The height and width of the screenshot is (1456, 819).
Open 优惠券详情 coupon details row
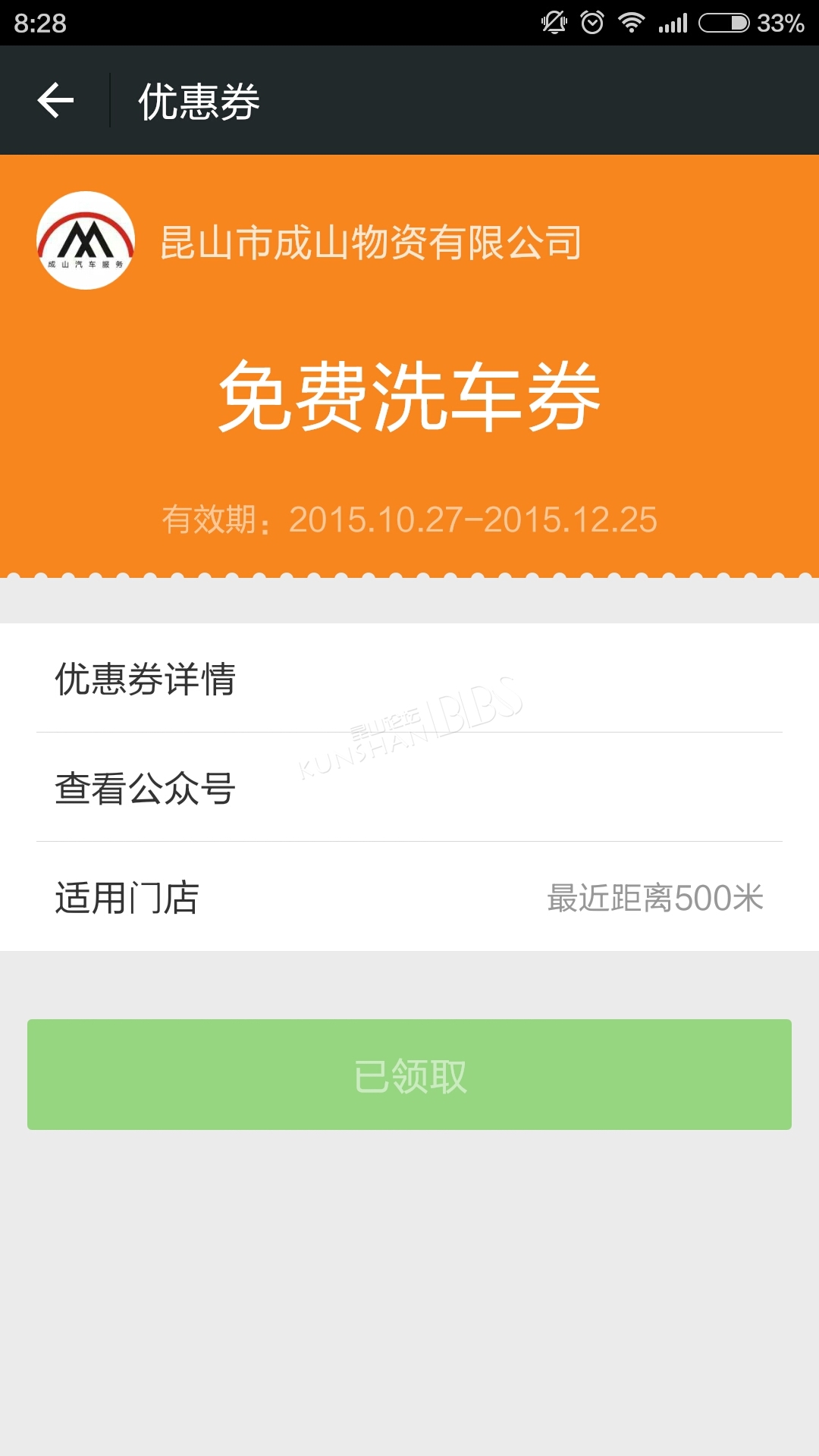[409, 678]
